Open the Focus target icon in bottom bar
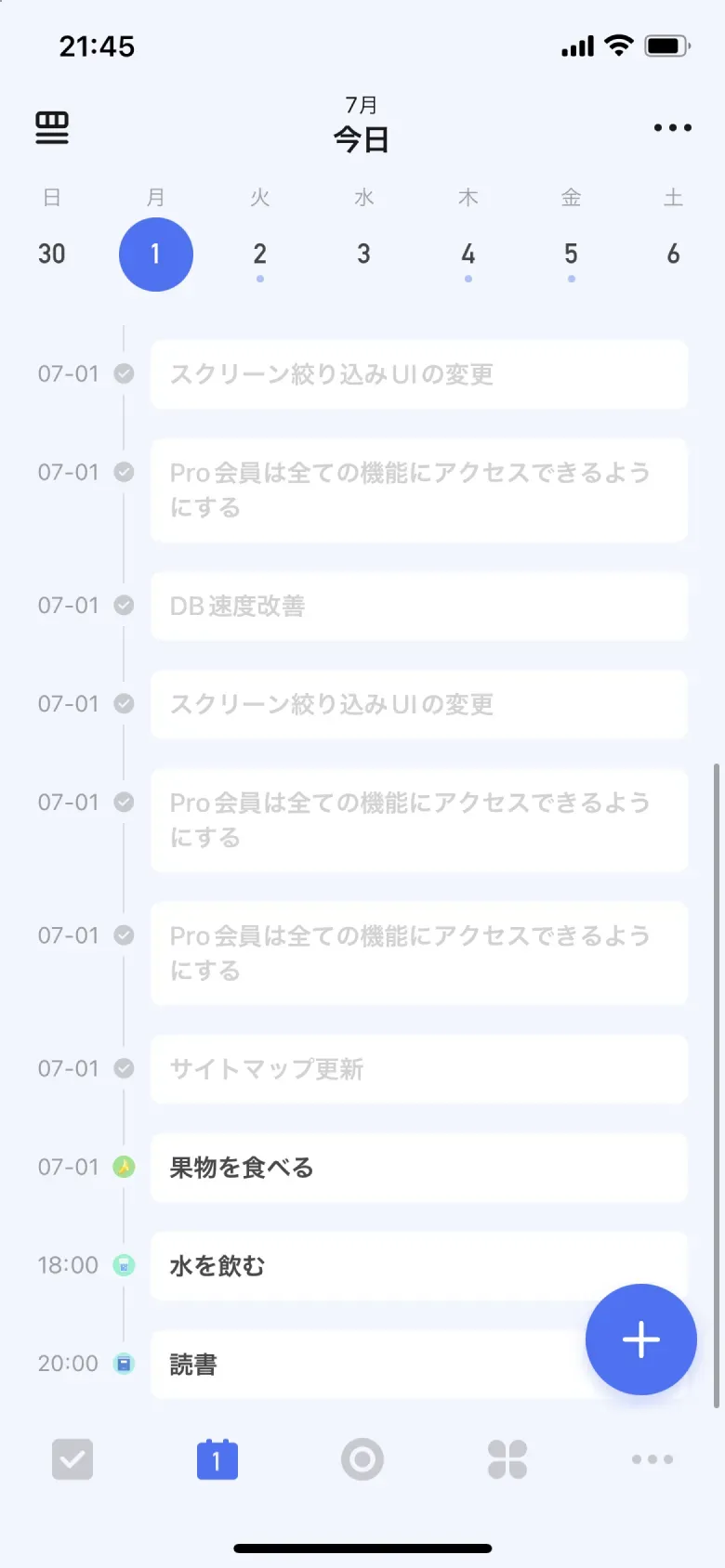 (362, 1458)
